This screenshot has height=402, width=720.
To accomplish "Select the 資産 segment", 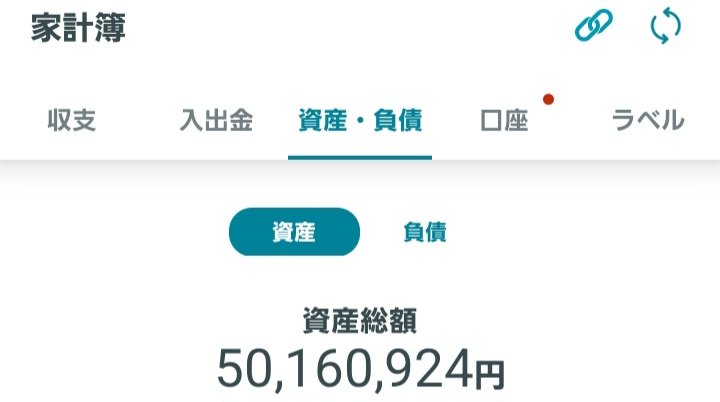I will (294, 232).
